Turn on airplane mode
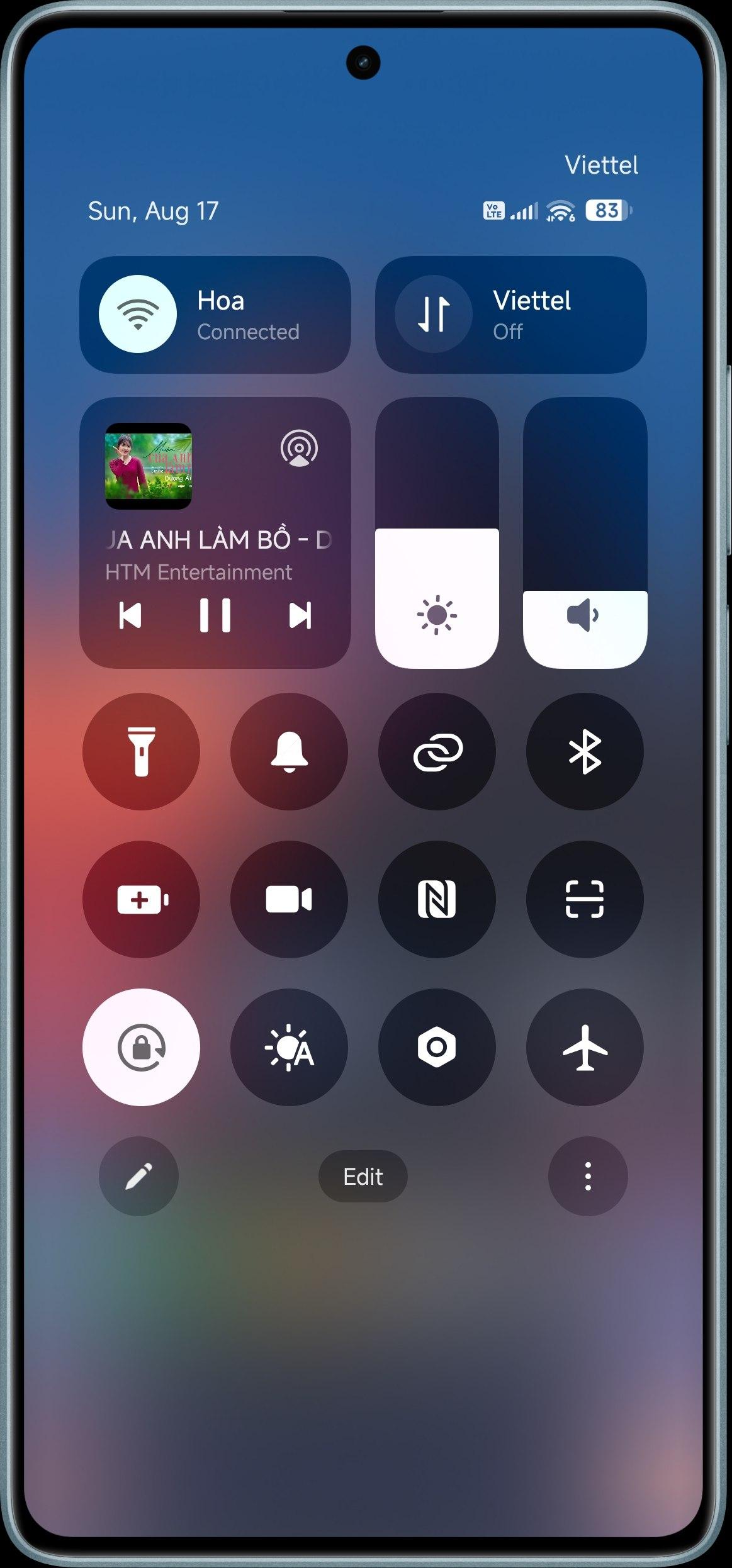732x1568 pixels. click(585, 1047)
